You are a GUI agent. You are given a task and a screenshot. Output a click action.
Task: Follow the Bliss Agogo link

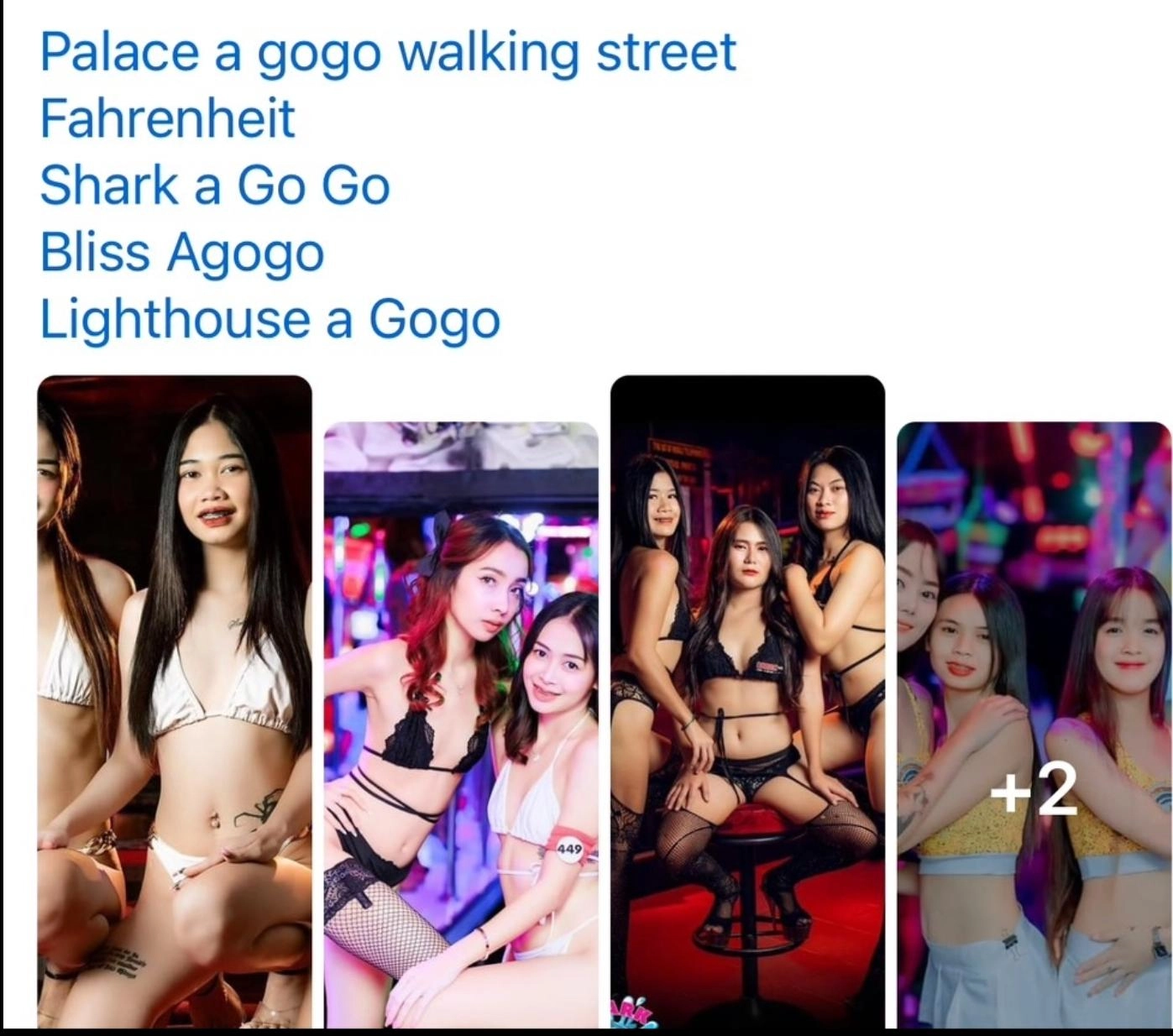181,254
